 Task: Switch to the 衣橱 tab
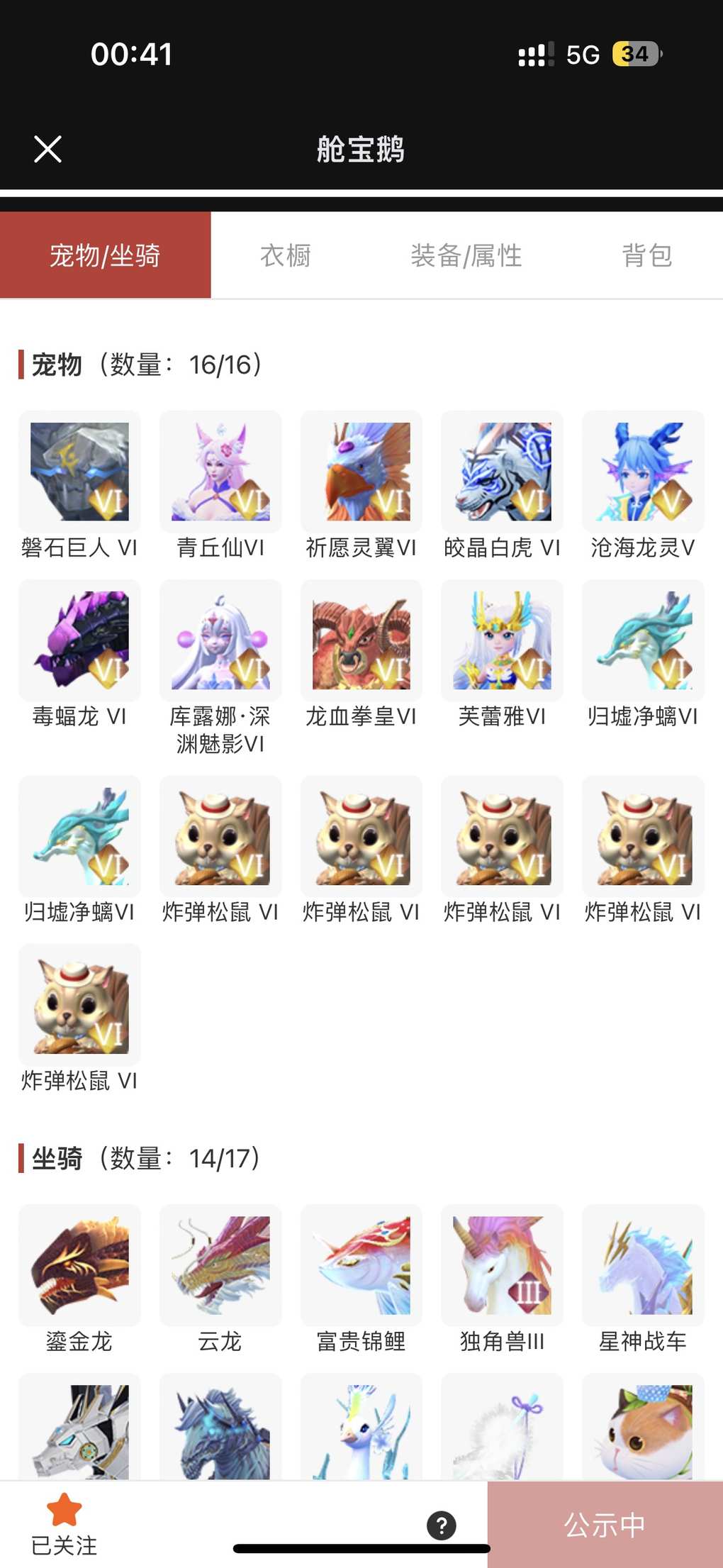[x=286, y=255]
